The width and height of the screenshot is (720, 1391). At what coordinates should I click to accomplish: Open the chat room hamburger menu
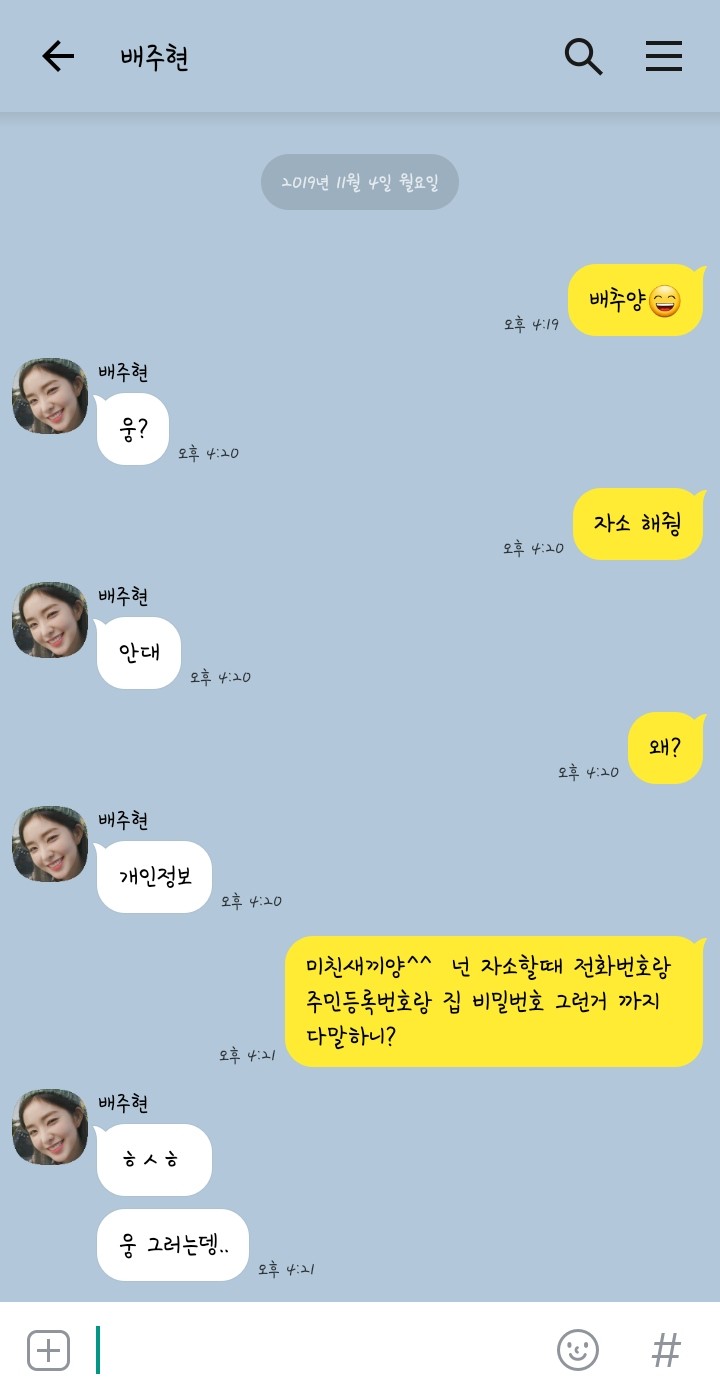pos(664,56)
